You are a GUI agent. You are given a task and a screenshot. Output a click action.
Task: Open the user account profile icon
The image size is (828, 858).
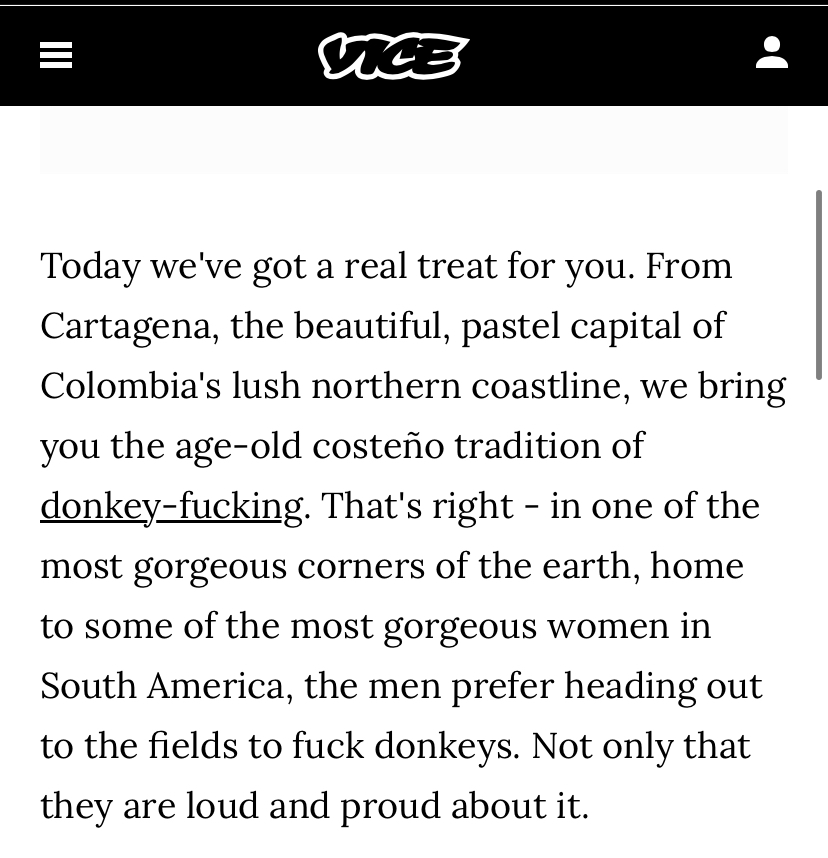[771, 53]
